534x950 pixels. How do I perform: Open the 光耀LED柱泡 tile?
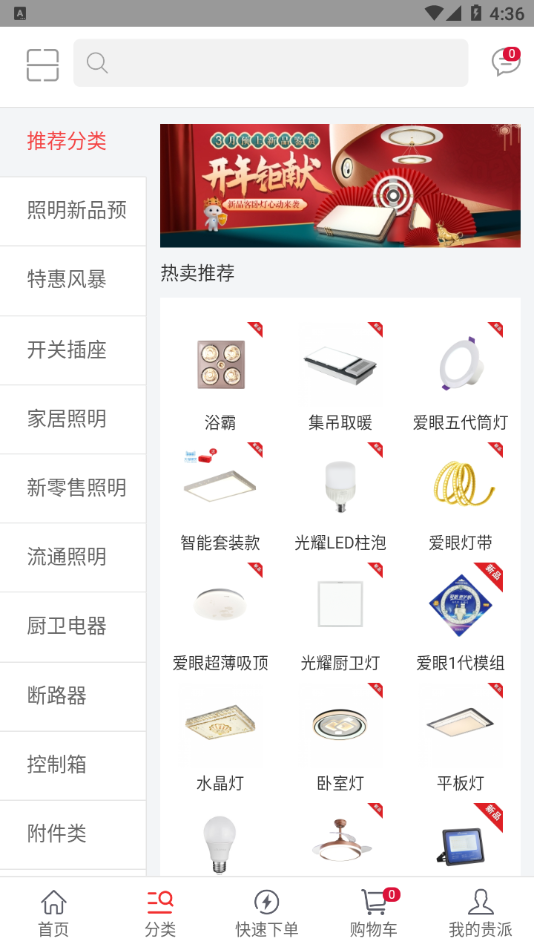pyautogui.click(x=340, y=497)
